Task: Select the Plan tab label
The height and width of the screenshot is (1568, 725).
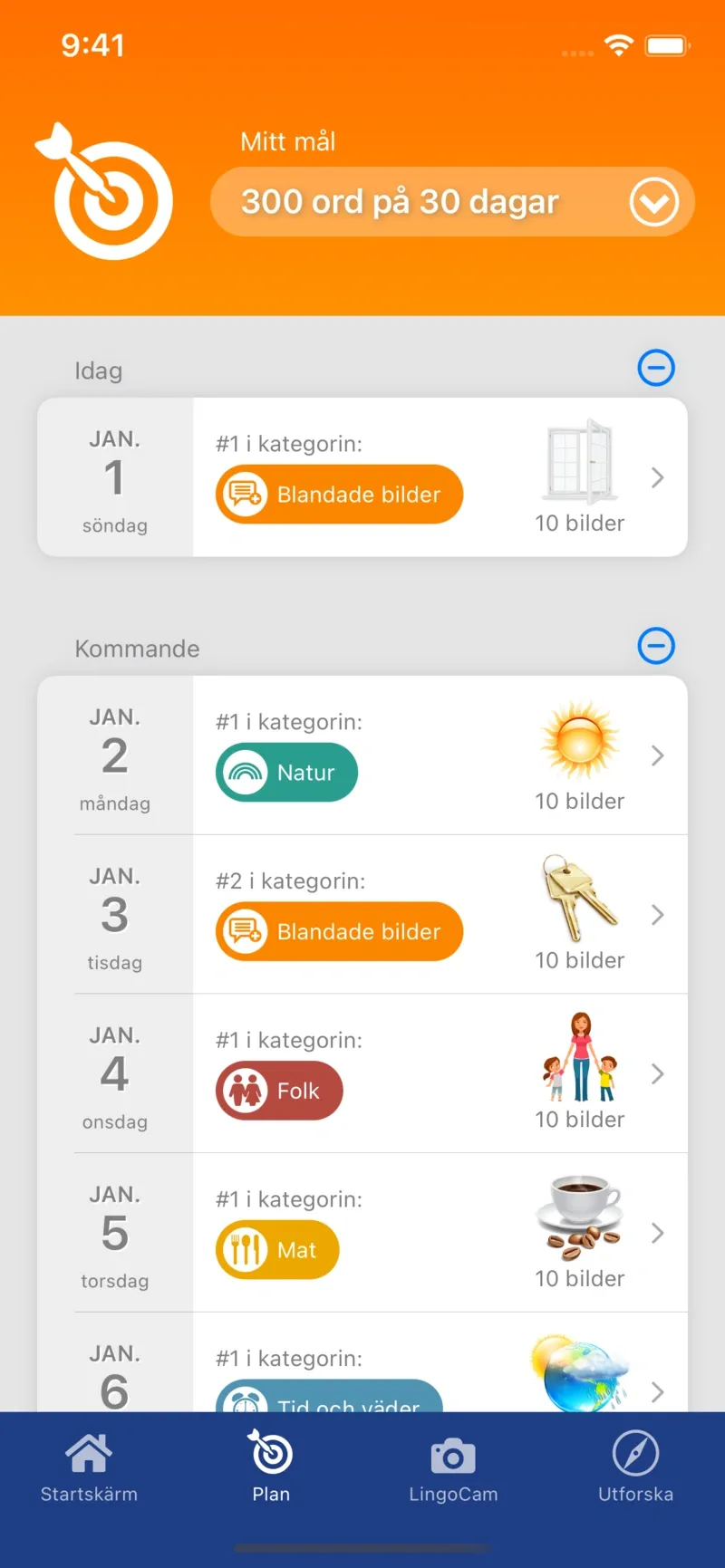Action: tap(271, 1495)
